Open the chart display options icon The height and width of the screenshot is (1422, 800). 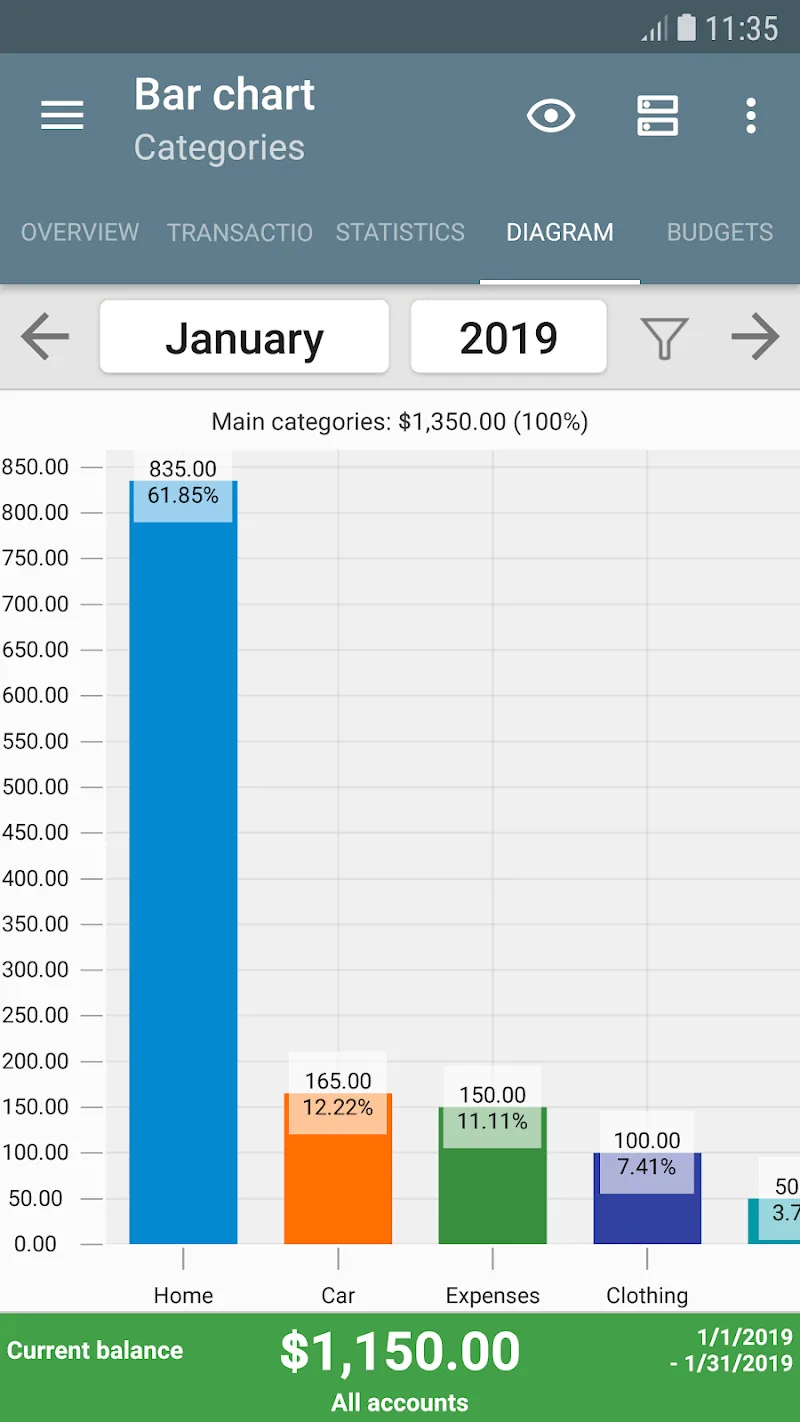pos(657,115)
